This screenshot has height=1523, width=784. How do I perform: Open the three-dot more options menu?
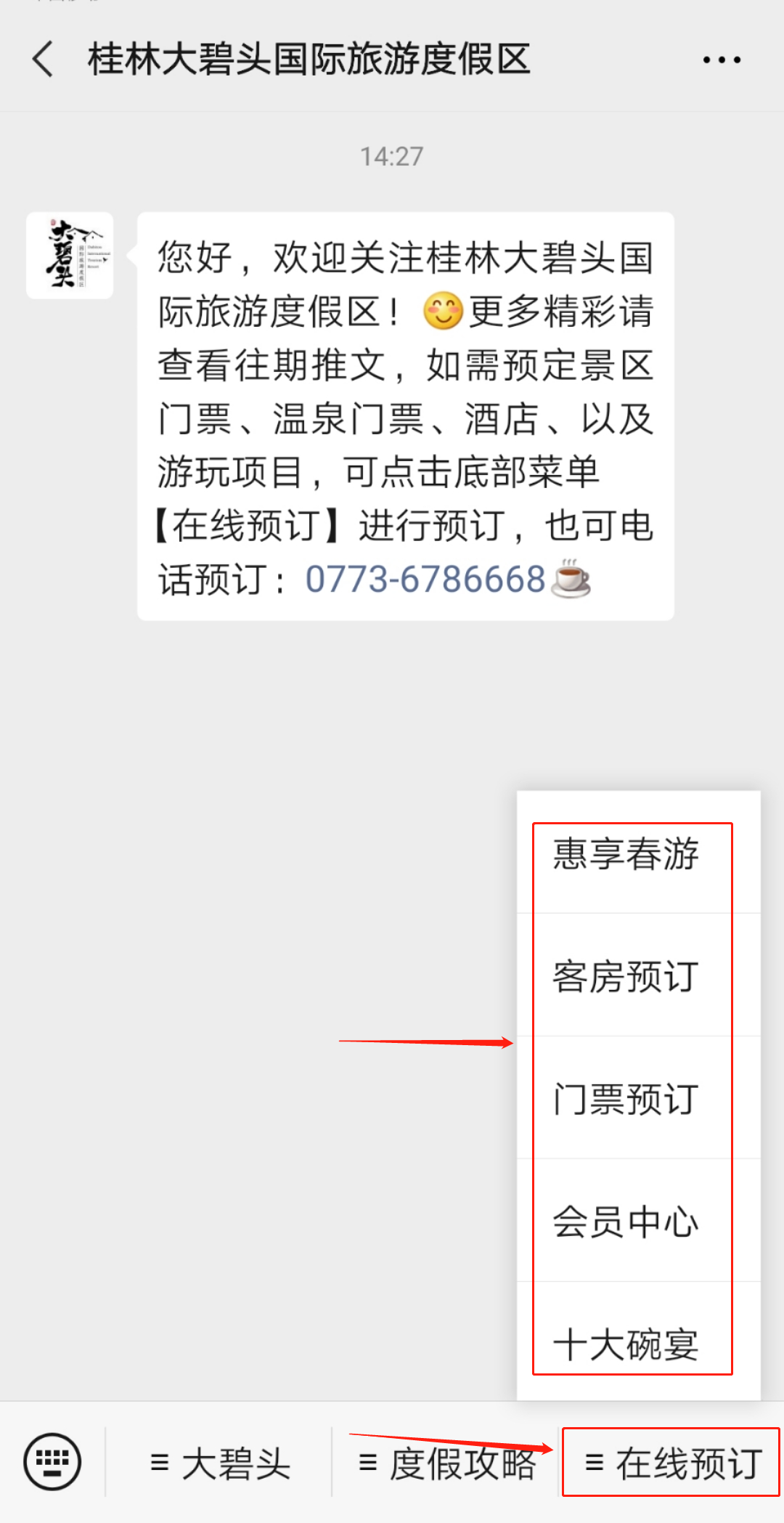point(722,60)
